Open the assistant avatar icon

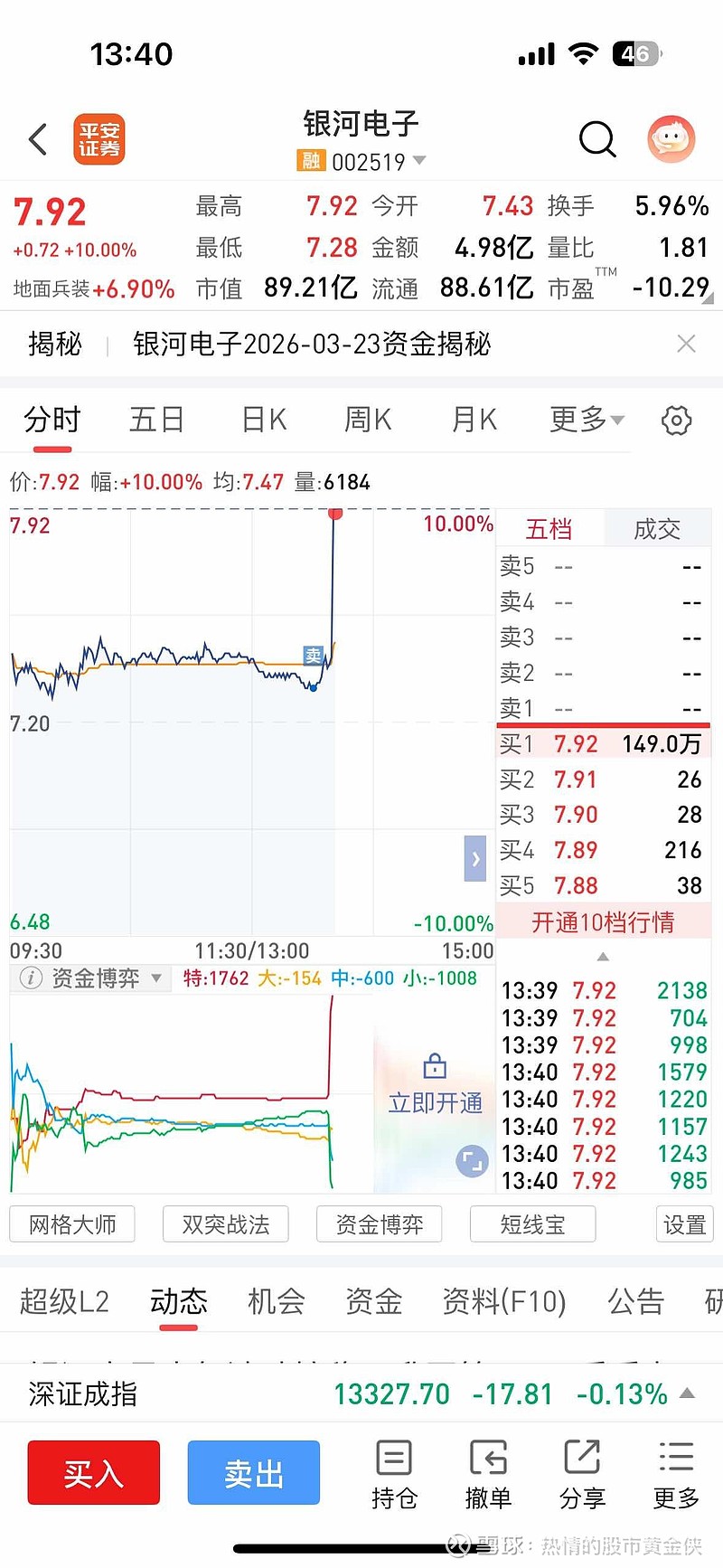(671, 140)
